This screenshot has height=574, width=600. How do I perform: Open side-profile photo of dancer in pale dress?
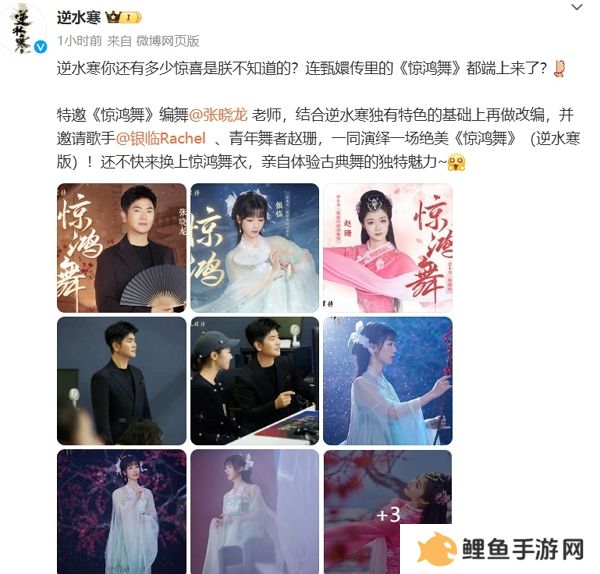[254, 511]
